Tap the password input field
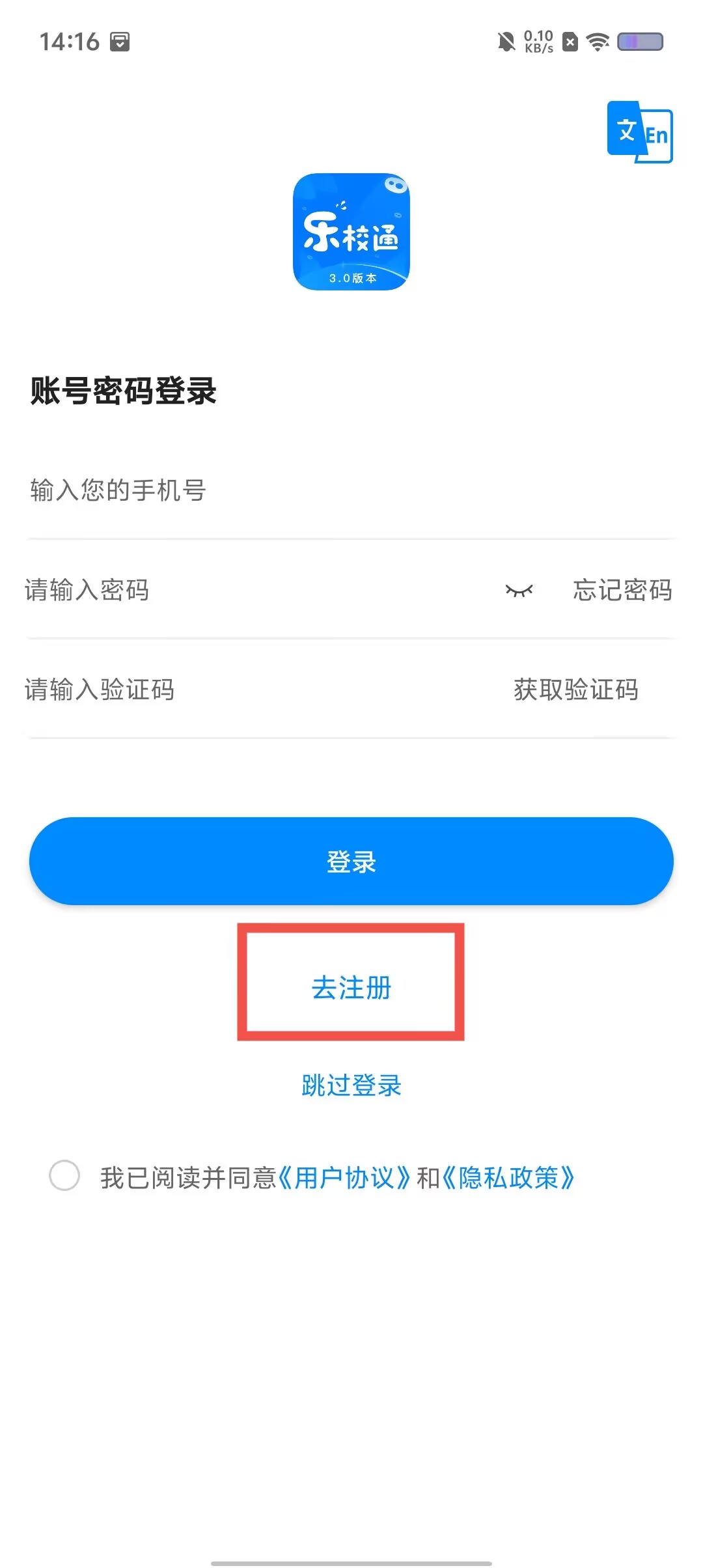 [247, 591]
